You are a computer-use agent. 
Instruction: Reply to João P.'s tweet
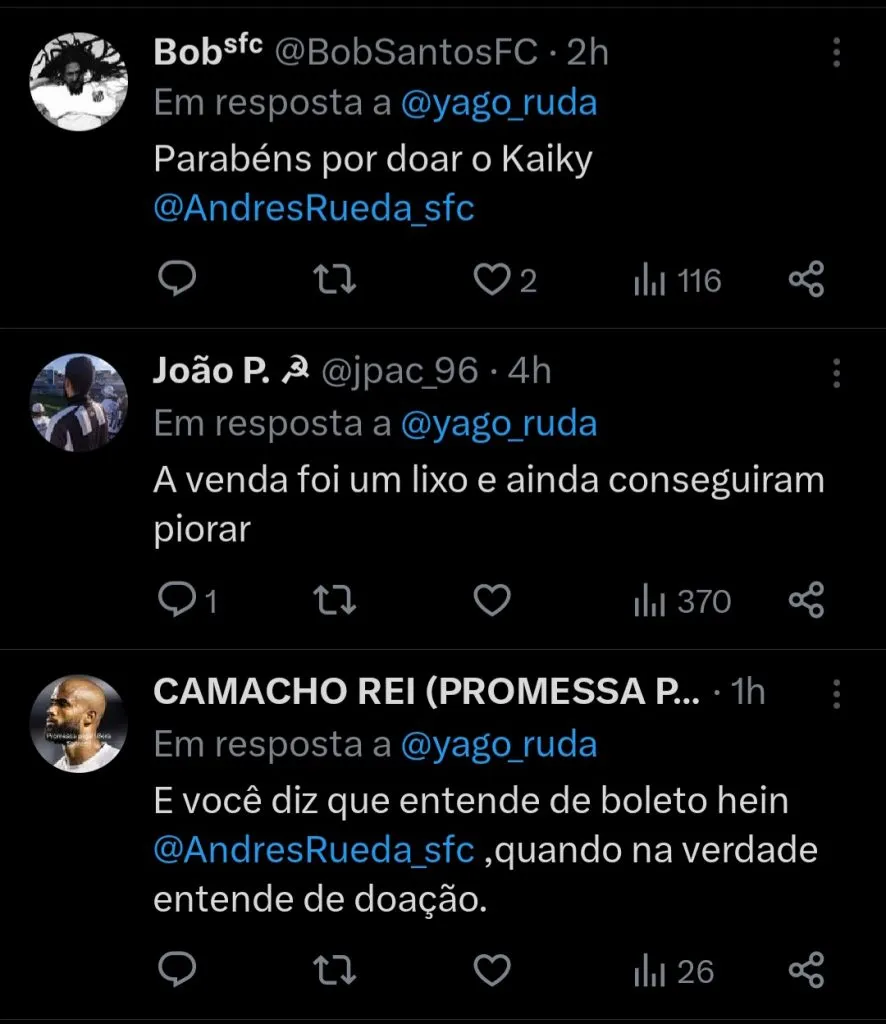[177, 601]
